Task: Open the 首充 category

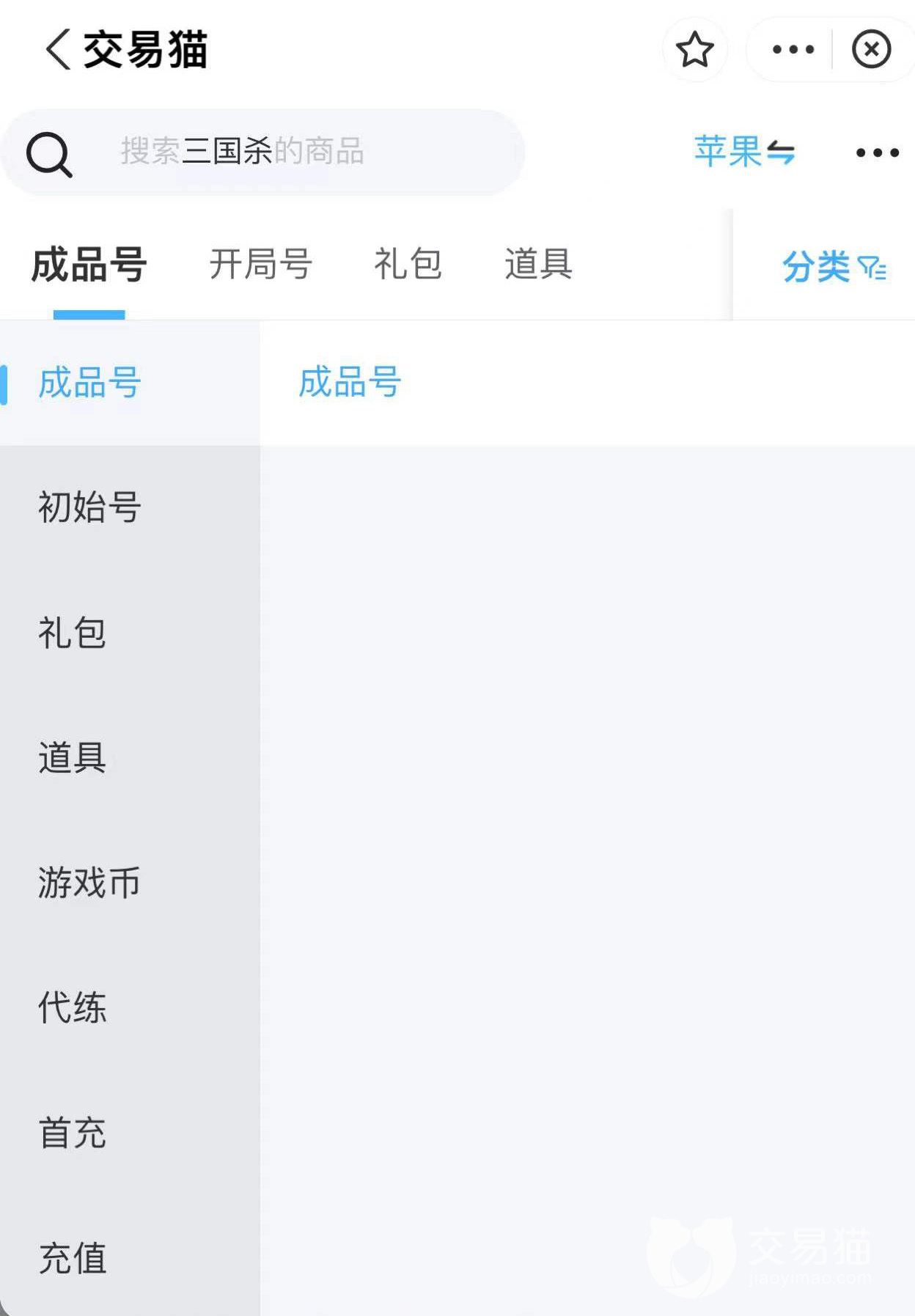Action: point(72,1133)
